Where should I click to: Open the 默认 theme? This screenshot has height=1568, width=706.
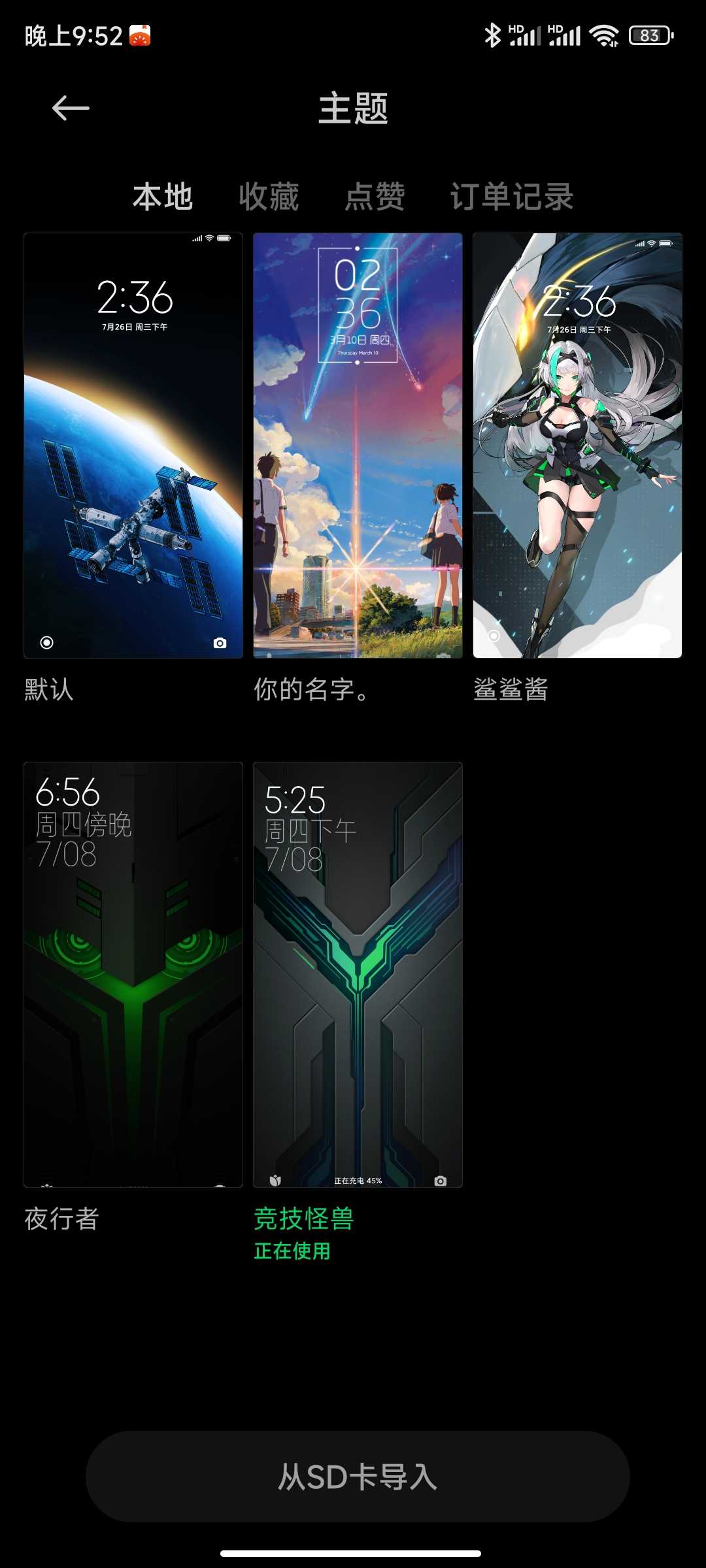pyautogui.click(x=133, y=446)
